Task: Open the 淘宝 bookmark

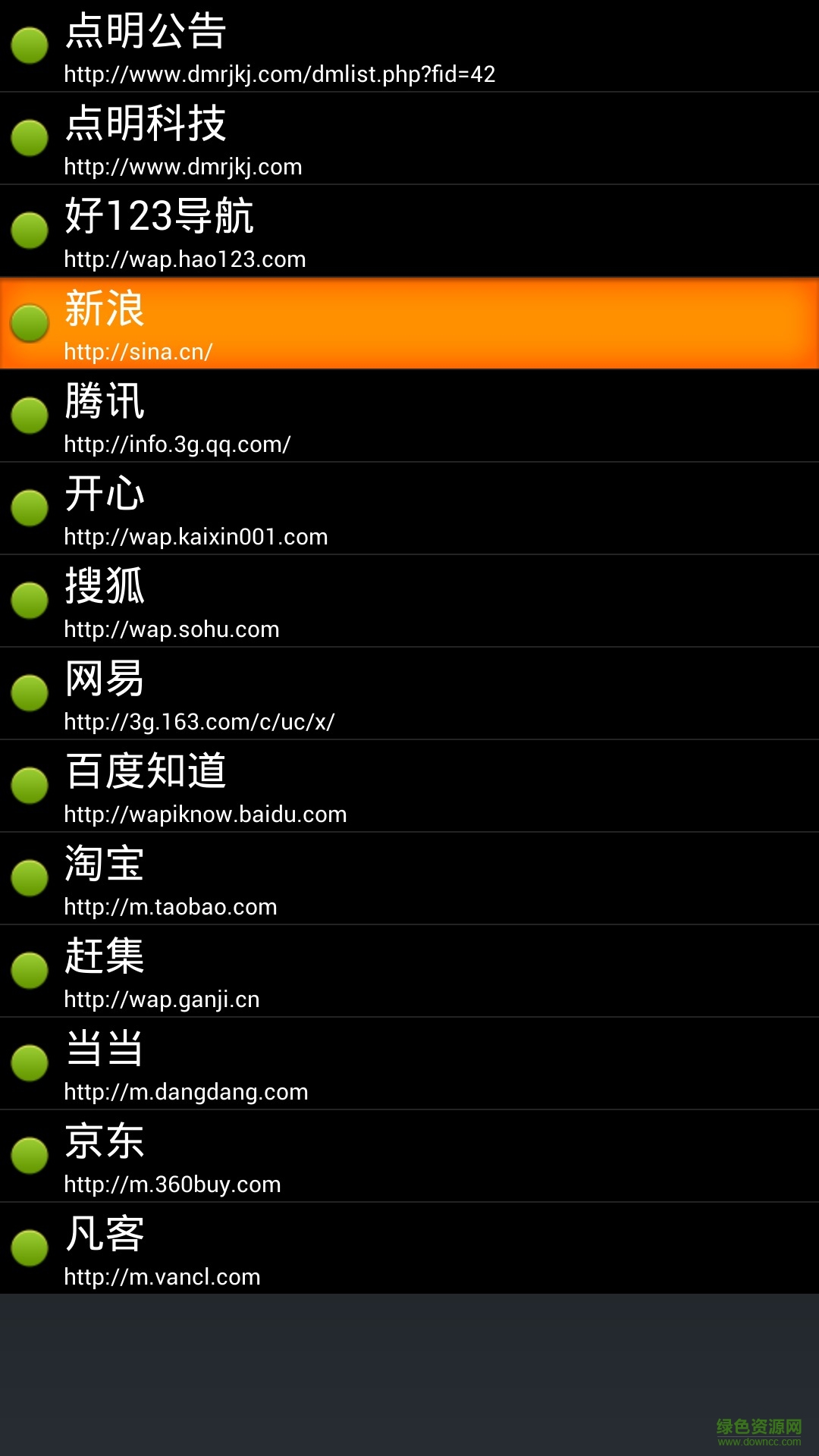Action: (x=409, y=880)
